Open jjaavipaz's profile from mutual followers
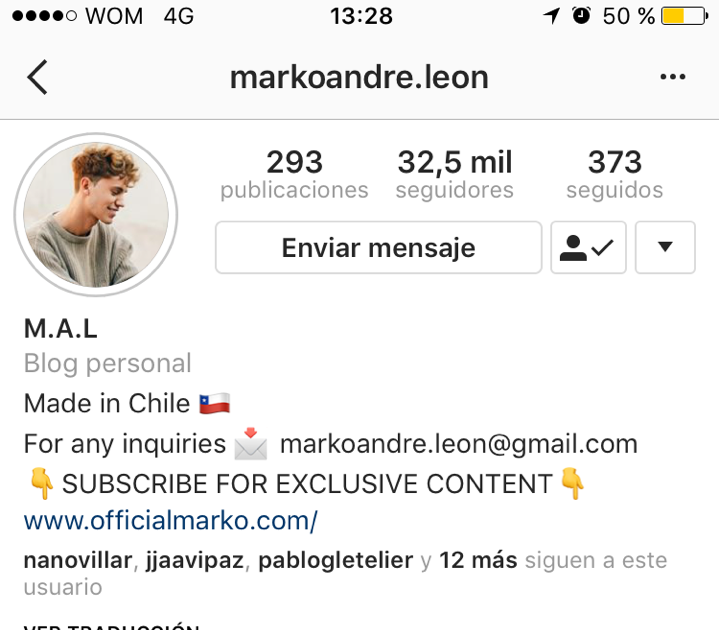This screenshot has height=630, width=719. (x=192, y=560)
